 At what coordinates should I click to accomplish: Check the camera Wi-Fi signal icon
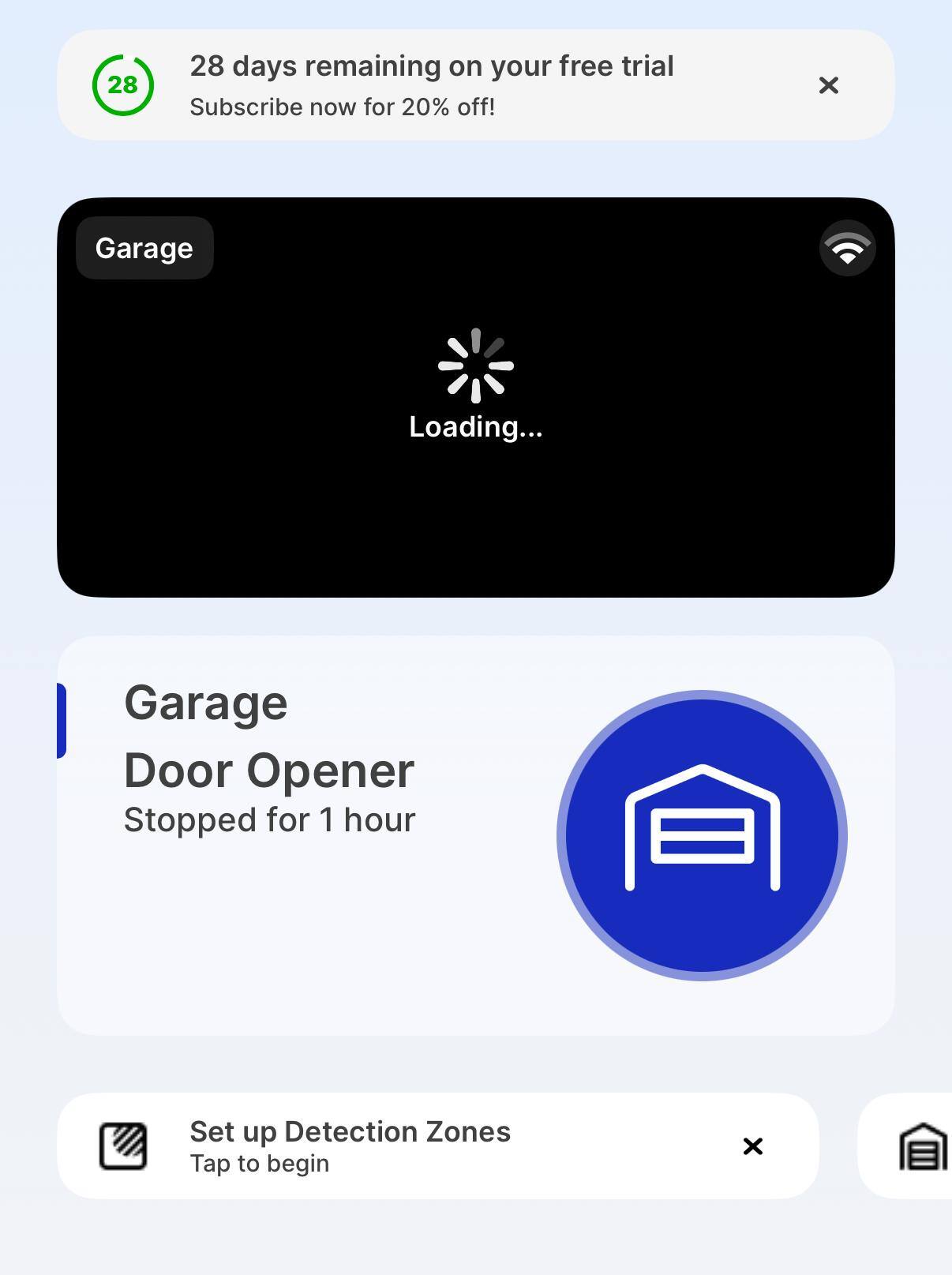point(847,249)
